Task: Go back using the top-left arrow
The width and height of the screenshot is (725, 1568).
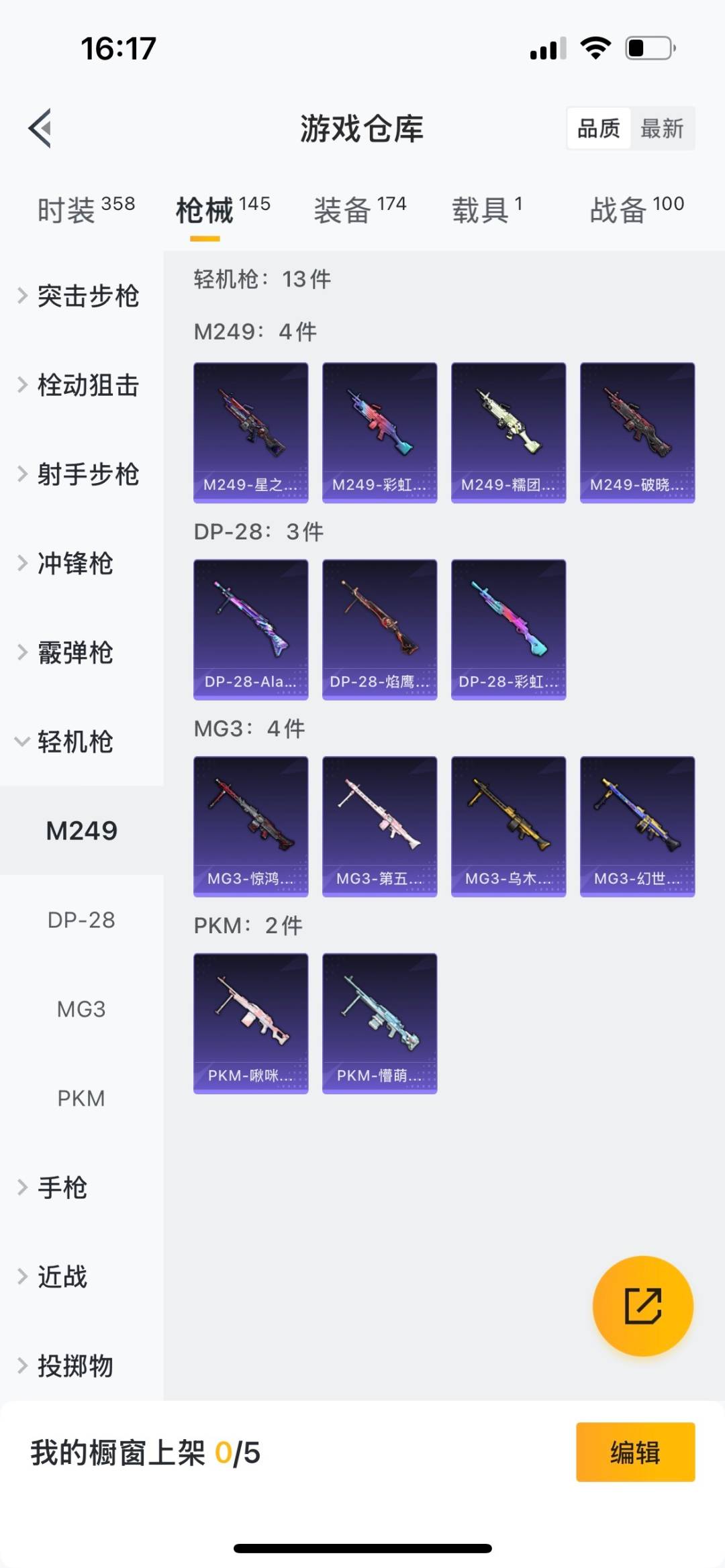Action: pos(40,127)
